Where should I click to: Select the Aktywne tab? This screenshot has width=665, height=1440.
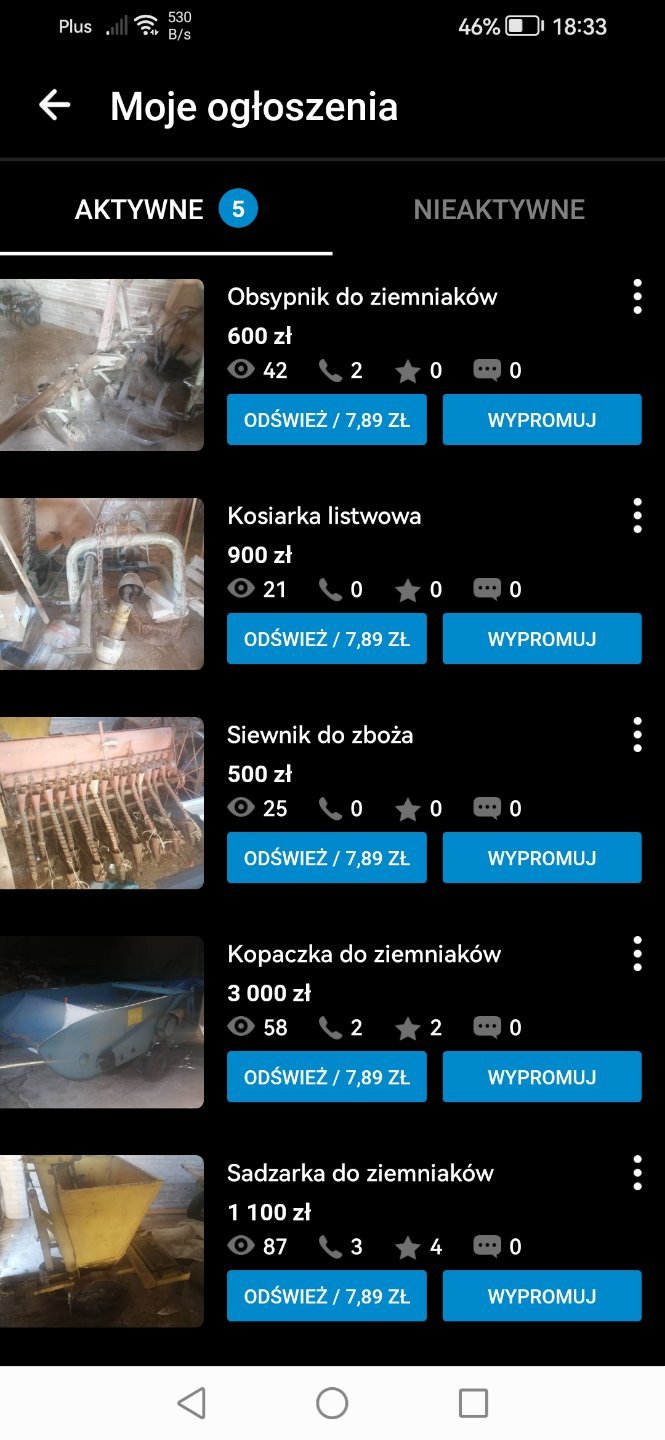(x=165, y=210)
